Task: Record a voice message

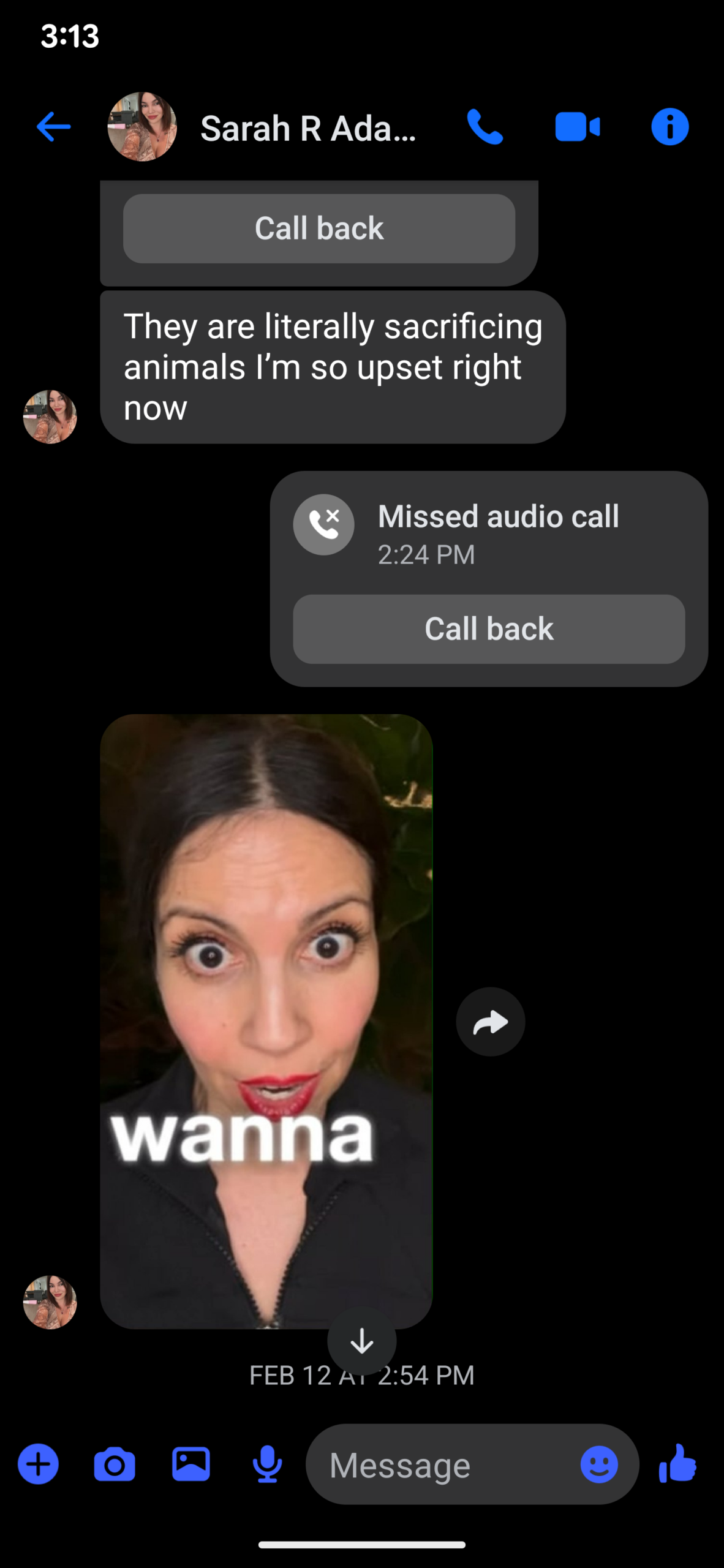Action: [x=267, y=1464]
